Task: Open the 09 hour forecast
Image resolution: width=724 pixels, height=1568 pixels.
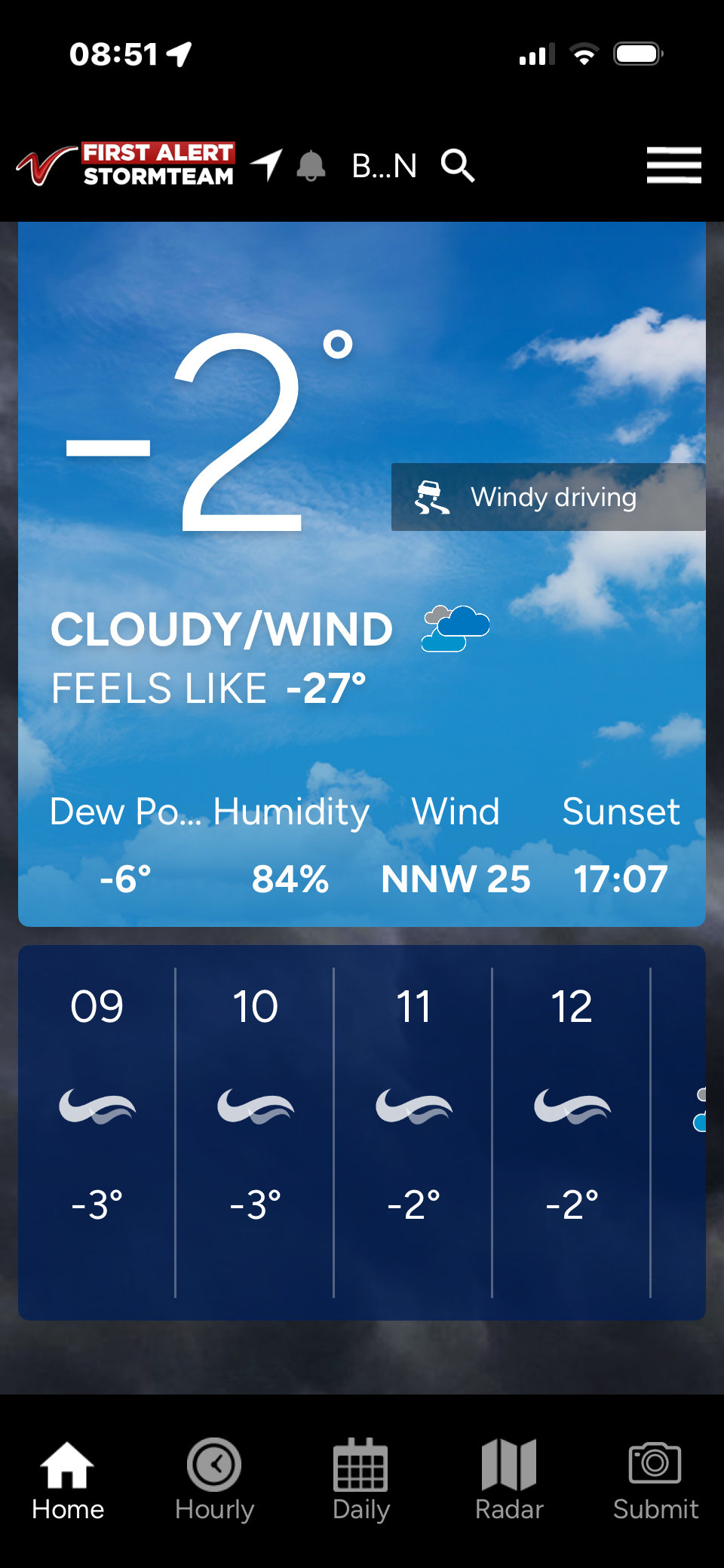Action: tap(97, 1131)
